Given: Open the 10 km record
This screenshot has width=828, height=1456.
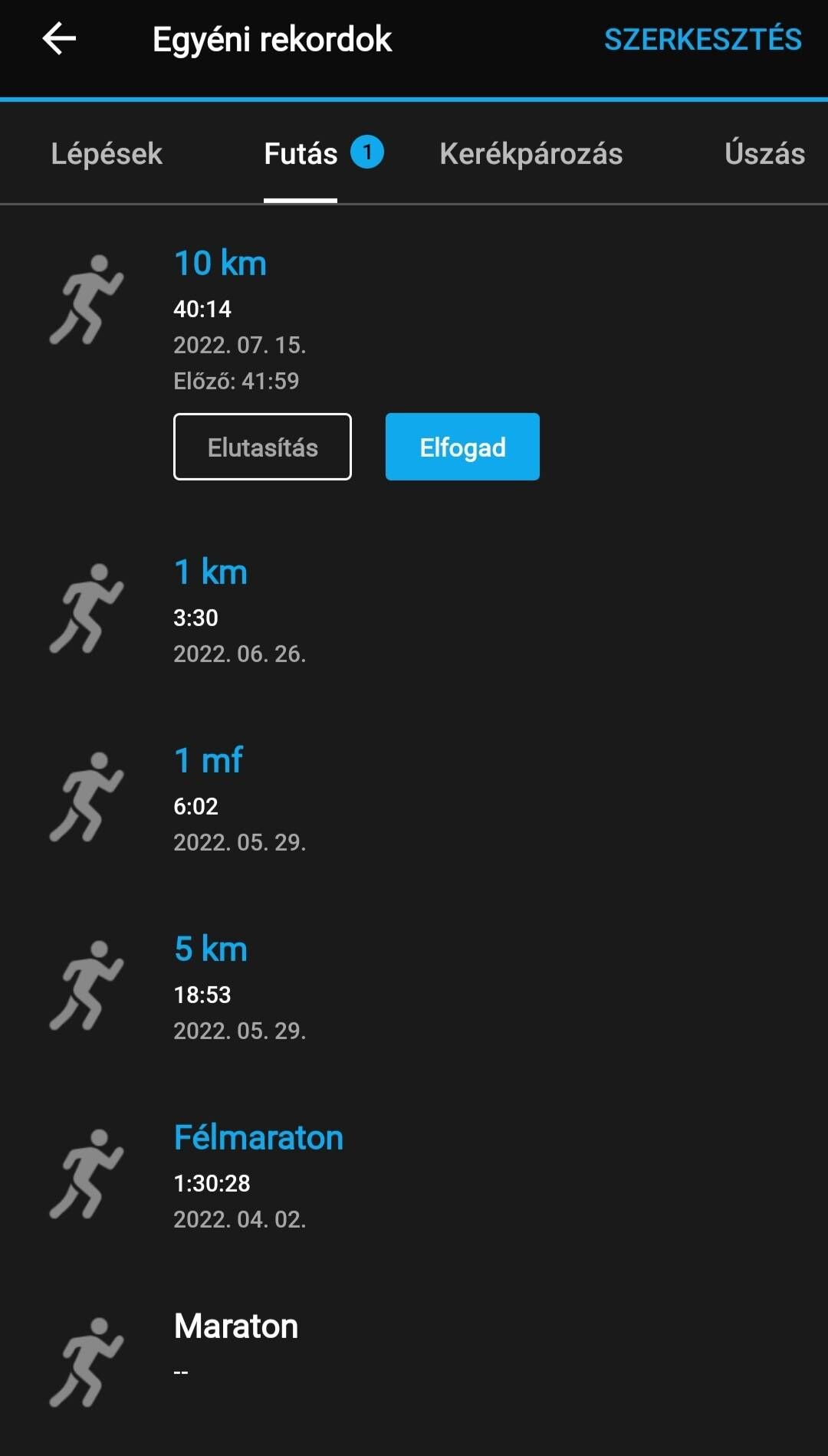Looking at the screenshot, I should pyautogui.click(x=221, y=264).
